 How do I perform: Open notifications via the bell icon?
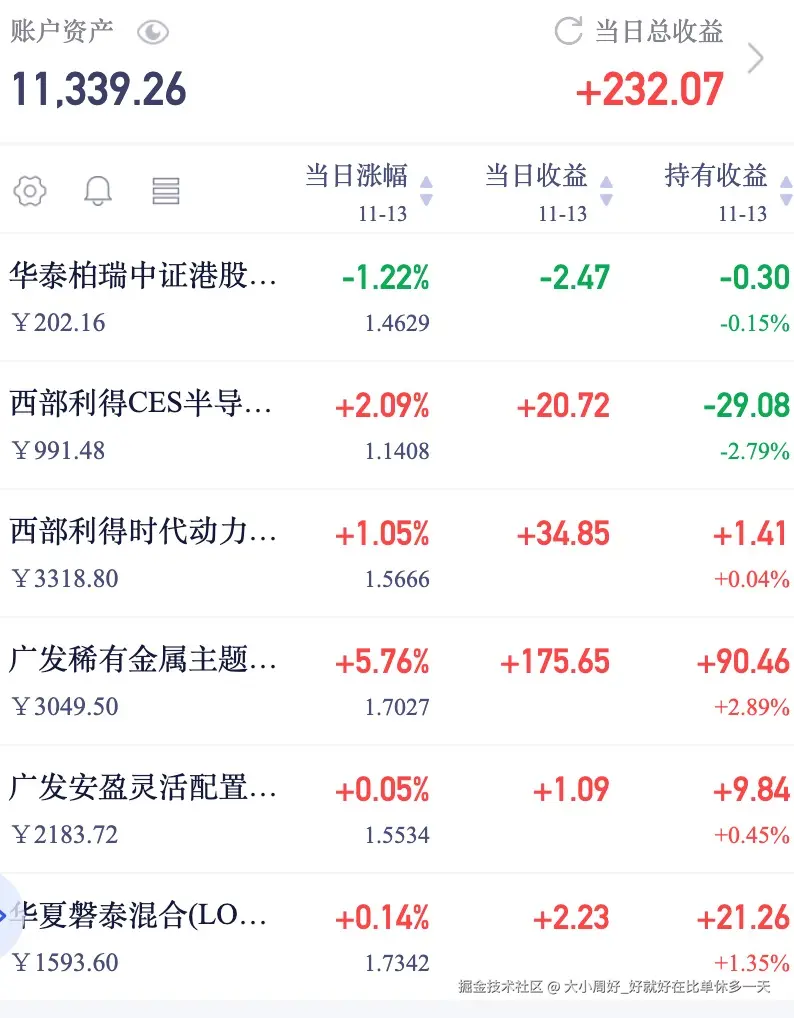(x=97, y=189)
